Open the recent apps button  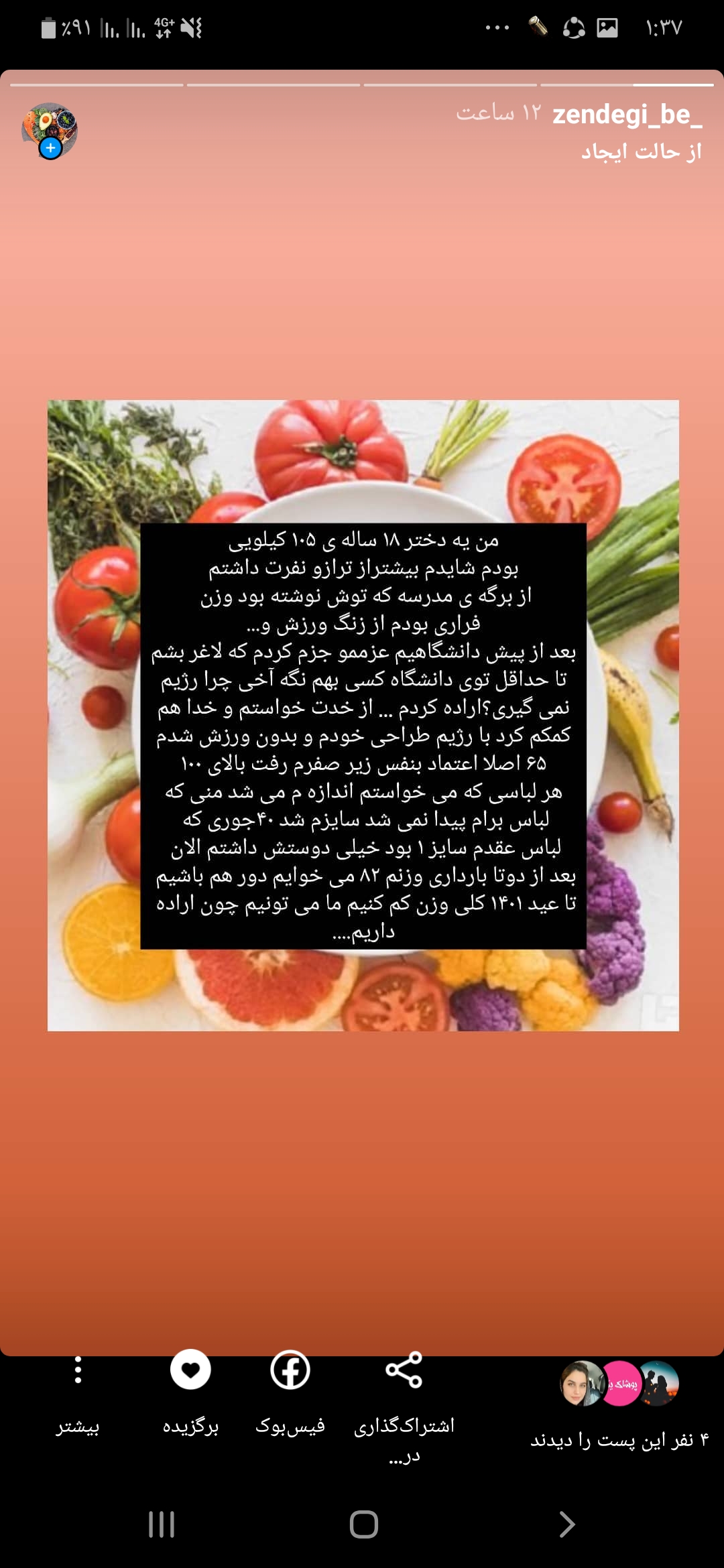pyautogui.click(x=162, y=1524)
